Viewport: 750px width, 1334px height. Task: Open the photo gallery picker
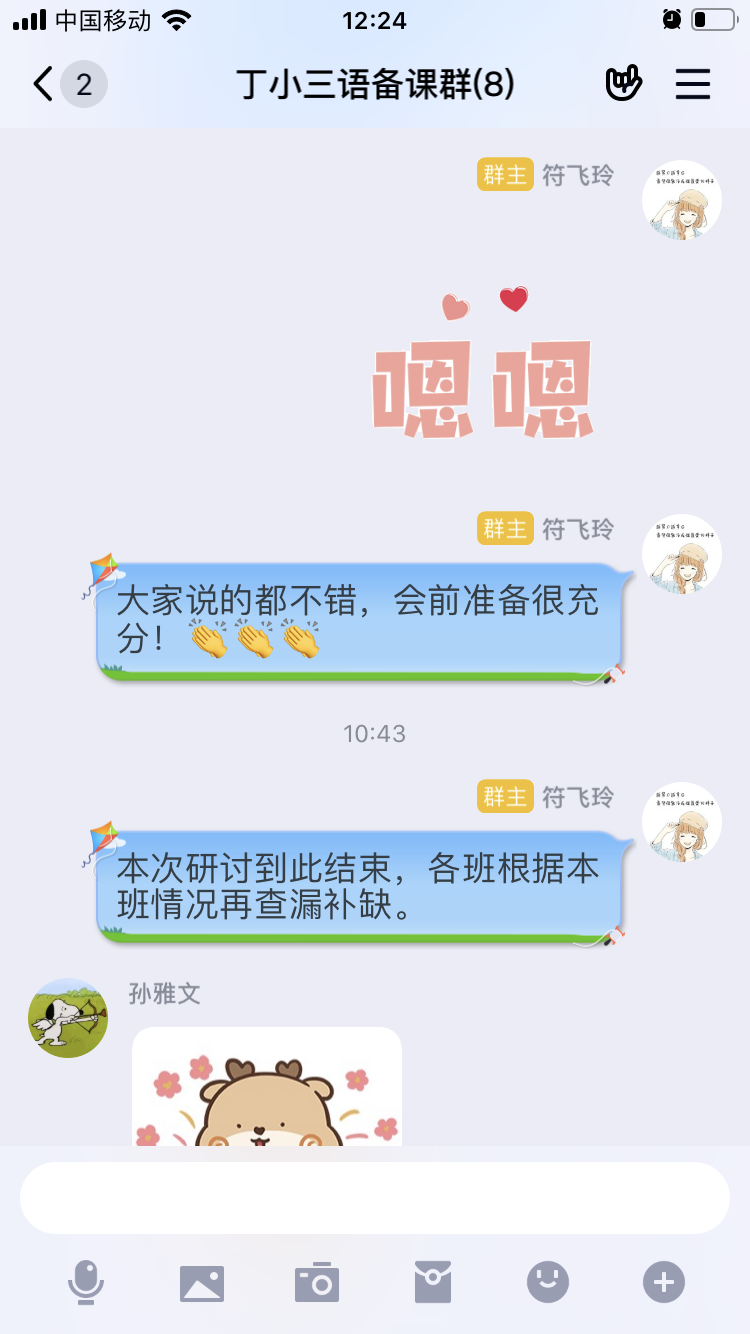[x=202, y=1282]
